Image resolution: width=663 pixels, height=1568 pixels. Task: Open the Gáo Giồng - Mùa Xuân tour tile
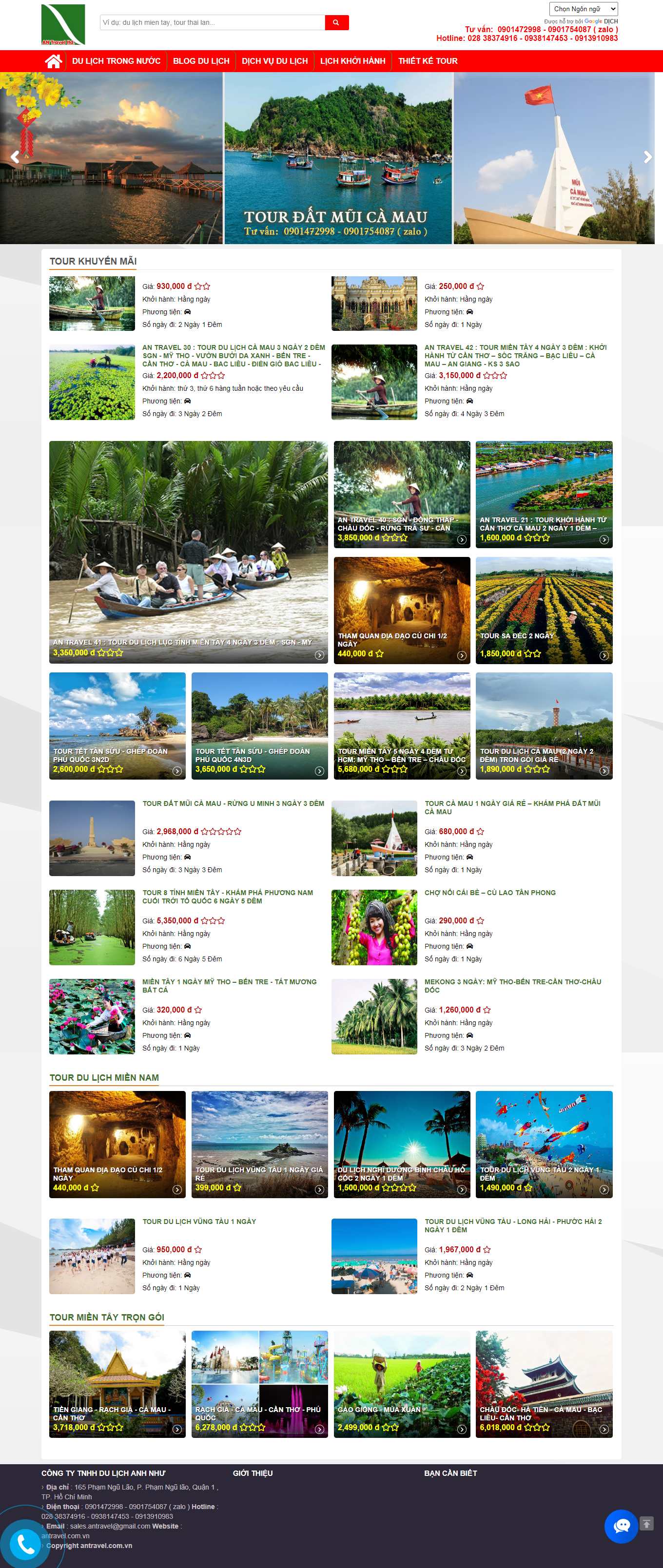[402, 1383]
